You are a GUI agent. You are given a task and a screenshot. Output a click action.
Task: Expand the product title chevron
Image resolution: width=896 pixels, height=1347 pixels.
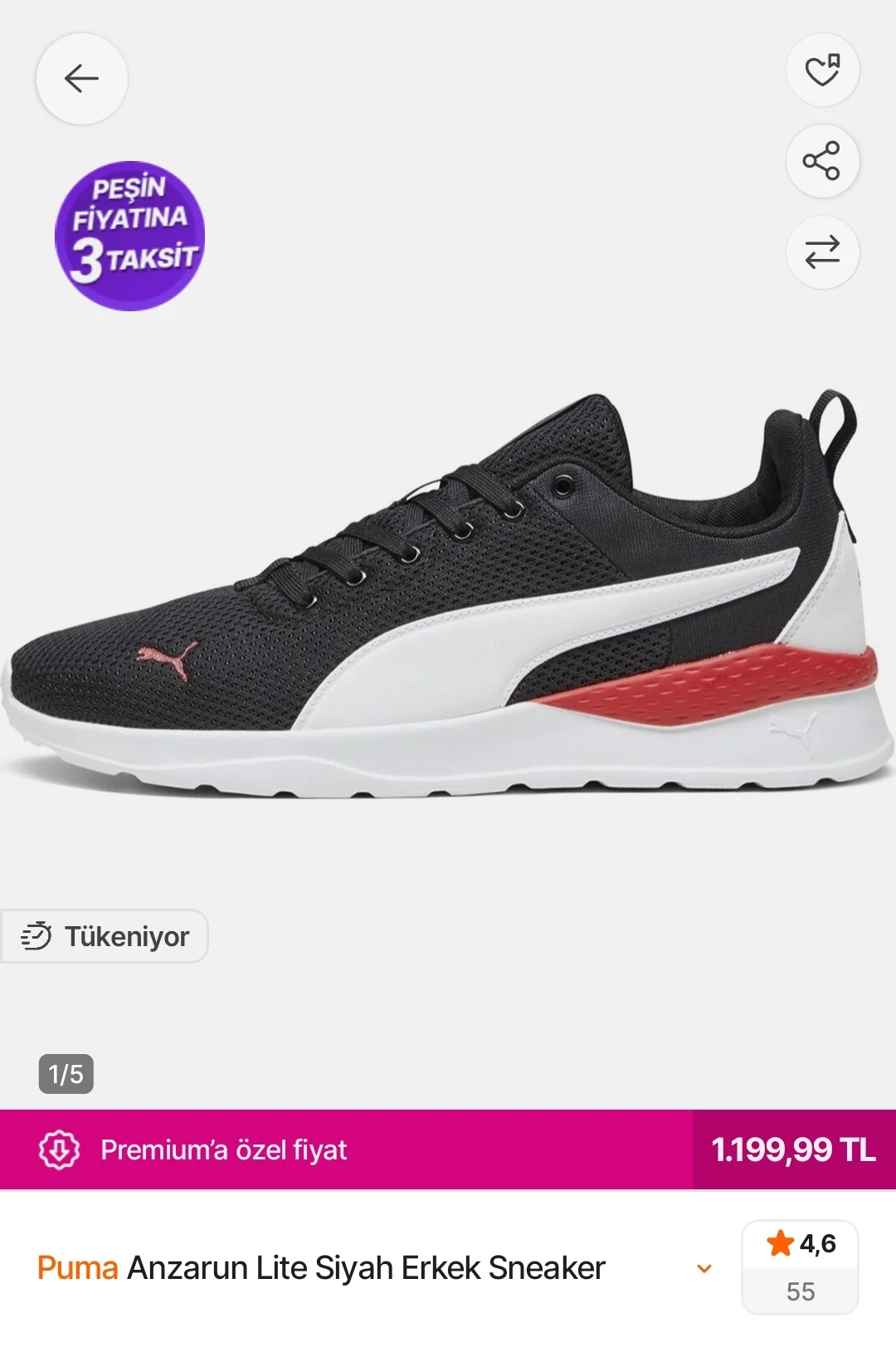click(x=704, y=1268)
